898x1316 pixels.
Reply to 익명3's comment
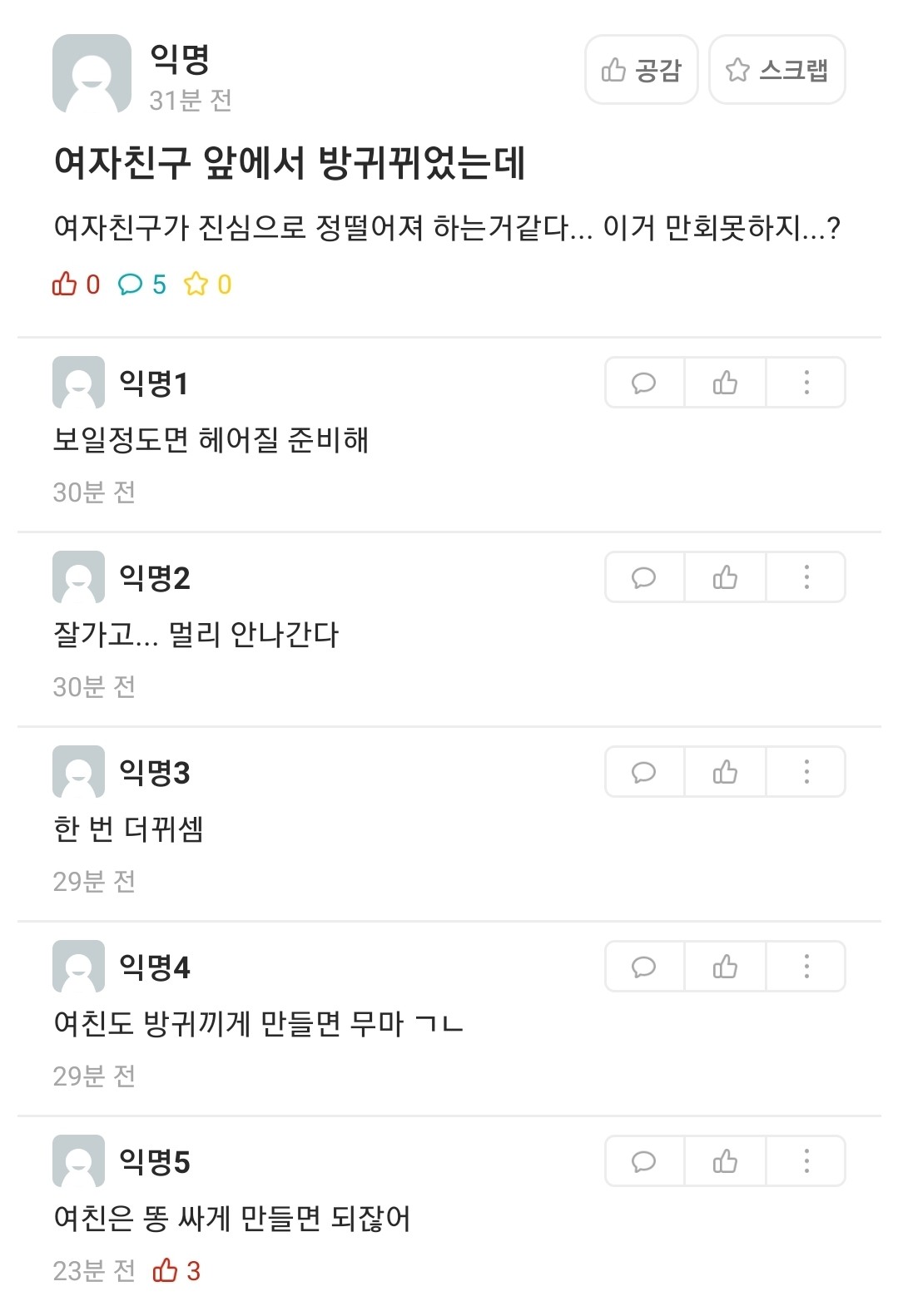pyautogui.click(x=644, y=772)
